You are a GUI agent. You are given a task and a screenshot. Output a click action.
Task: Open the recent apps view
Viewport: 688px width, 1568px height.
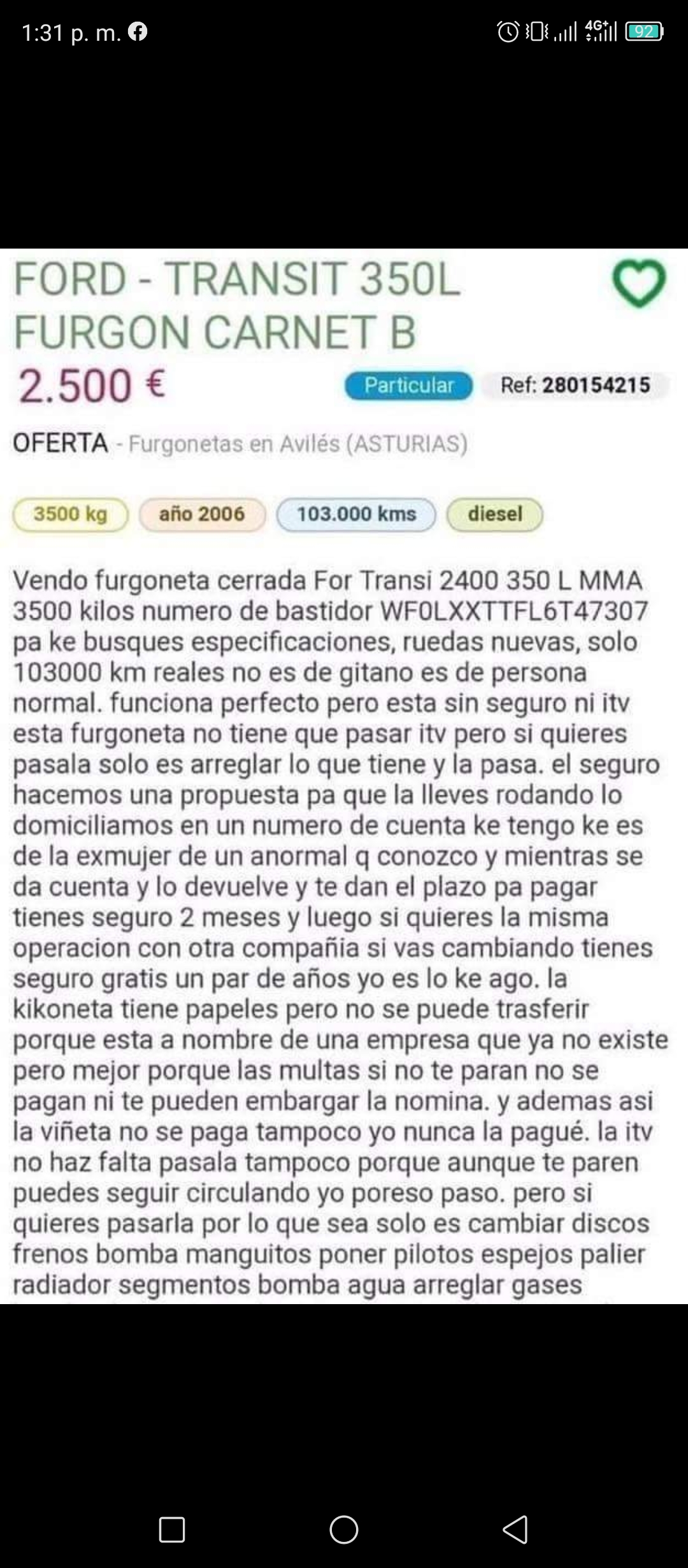172,1529
